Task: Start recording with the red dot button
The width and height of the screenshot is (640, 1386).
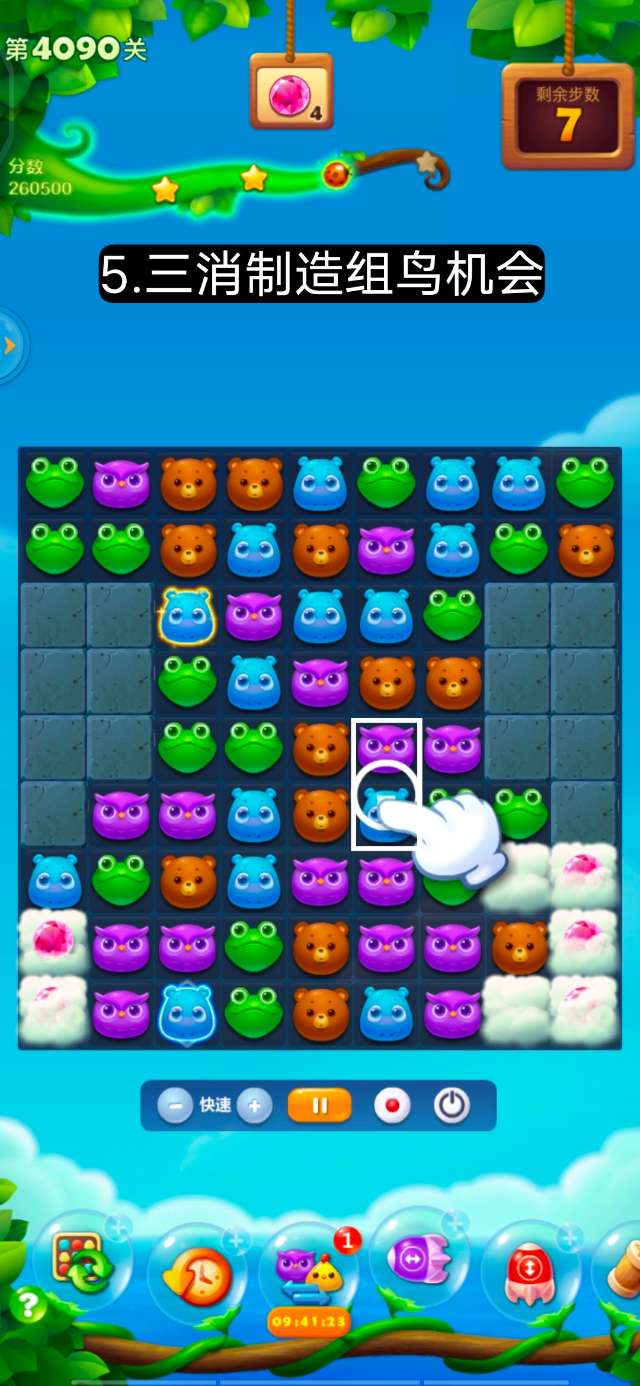Action: tap(392, 1106)
